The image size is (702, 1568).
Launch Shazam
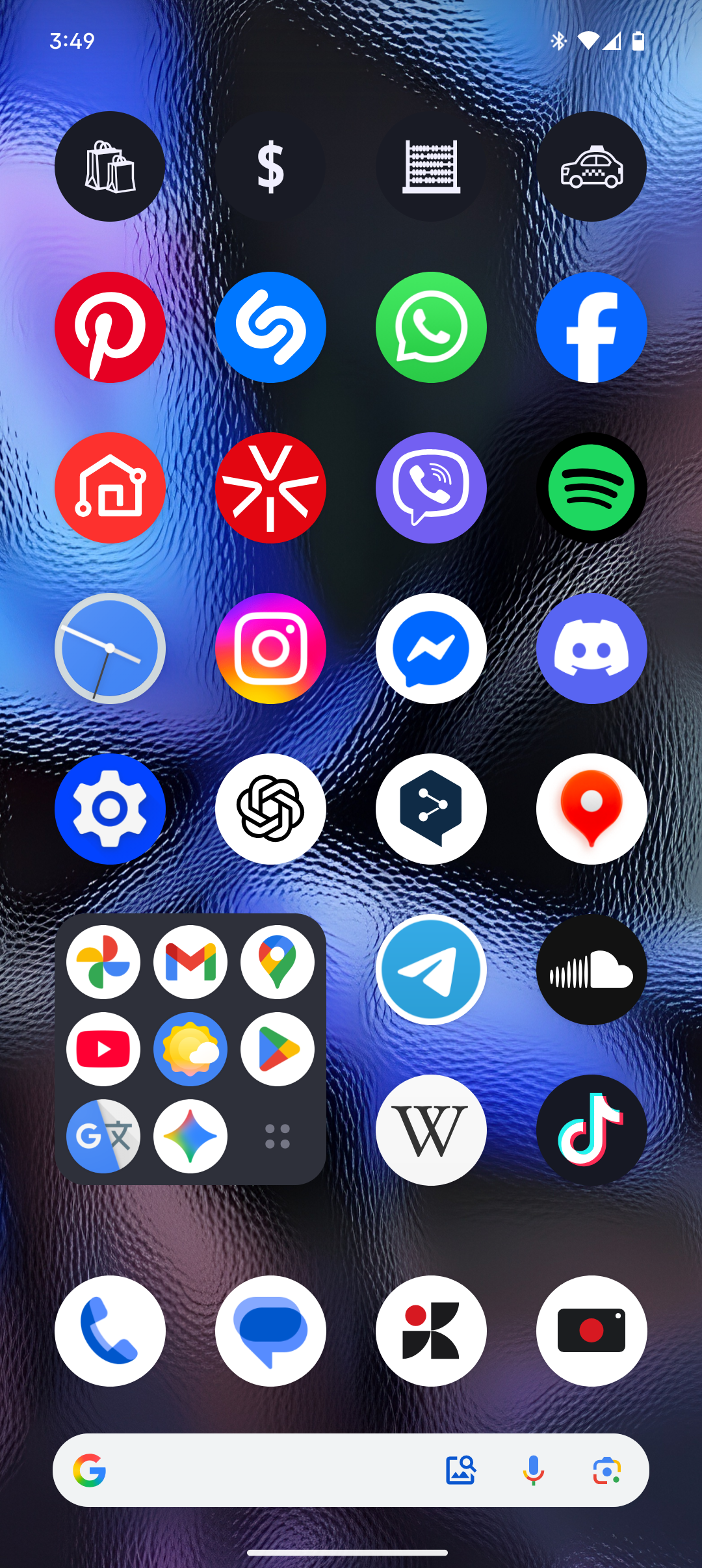(x=270, y=327)
